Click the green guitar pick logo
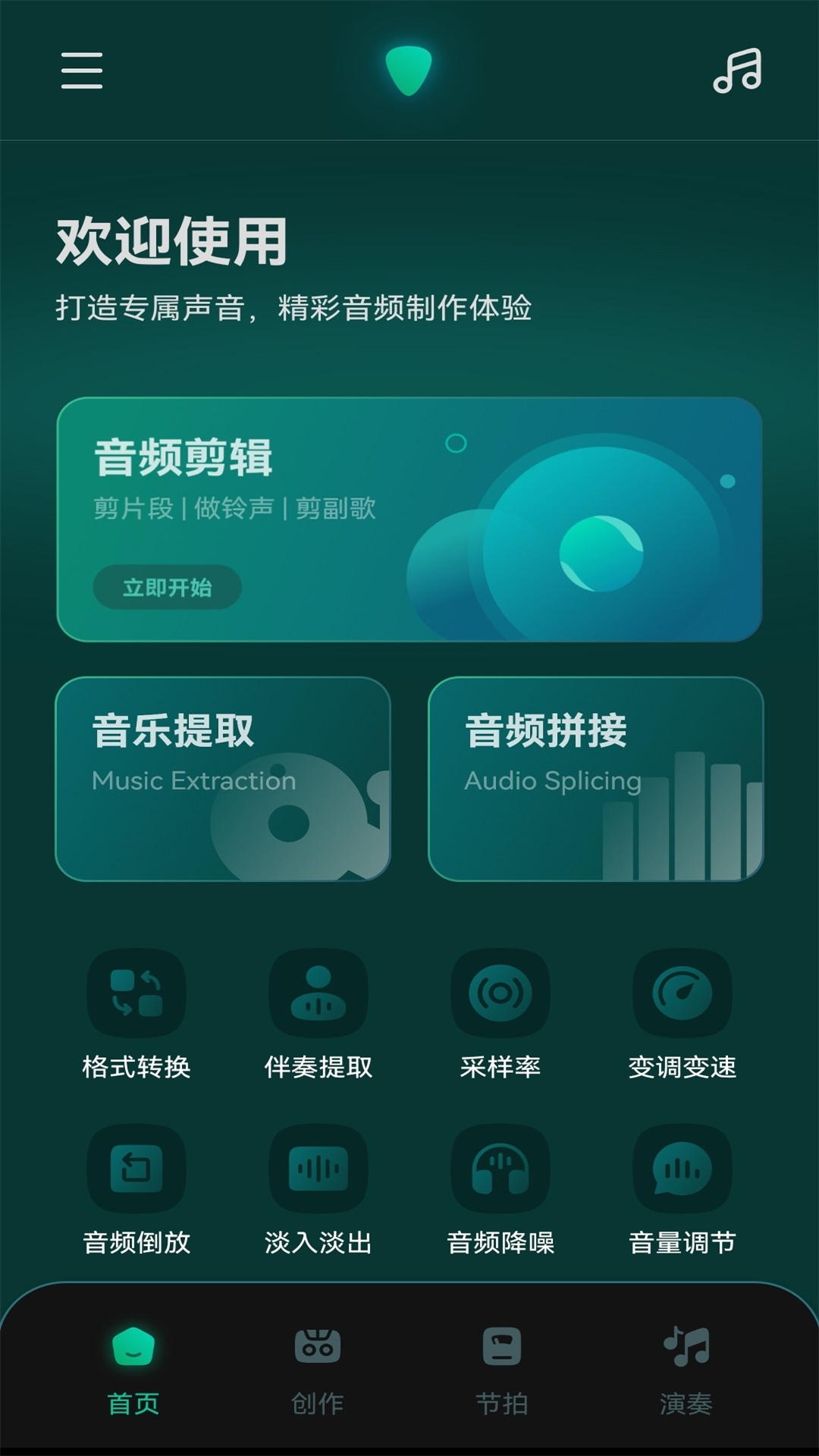 [409, 67]
